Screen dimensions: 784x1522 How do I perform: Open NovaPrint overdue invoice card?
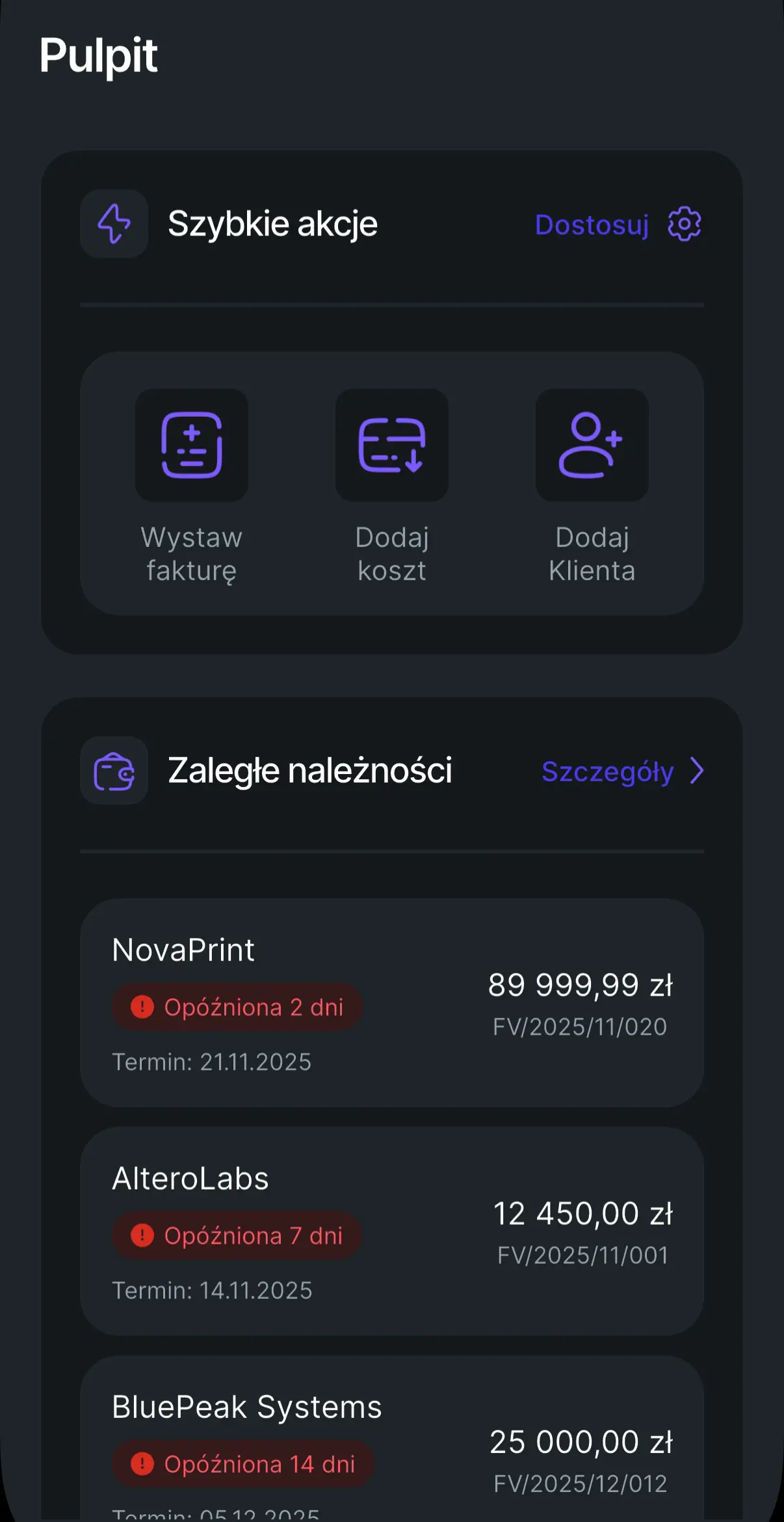[391, 1002]
